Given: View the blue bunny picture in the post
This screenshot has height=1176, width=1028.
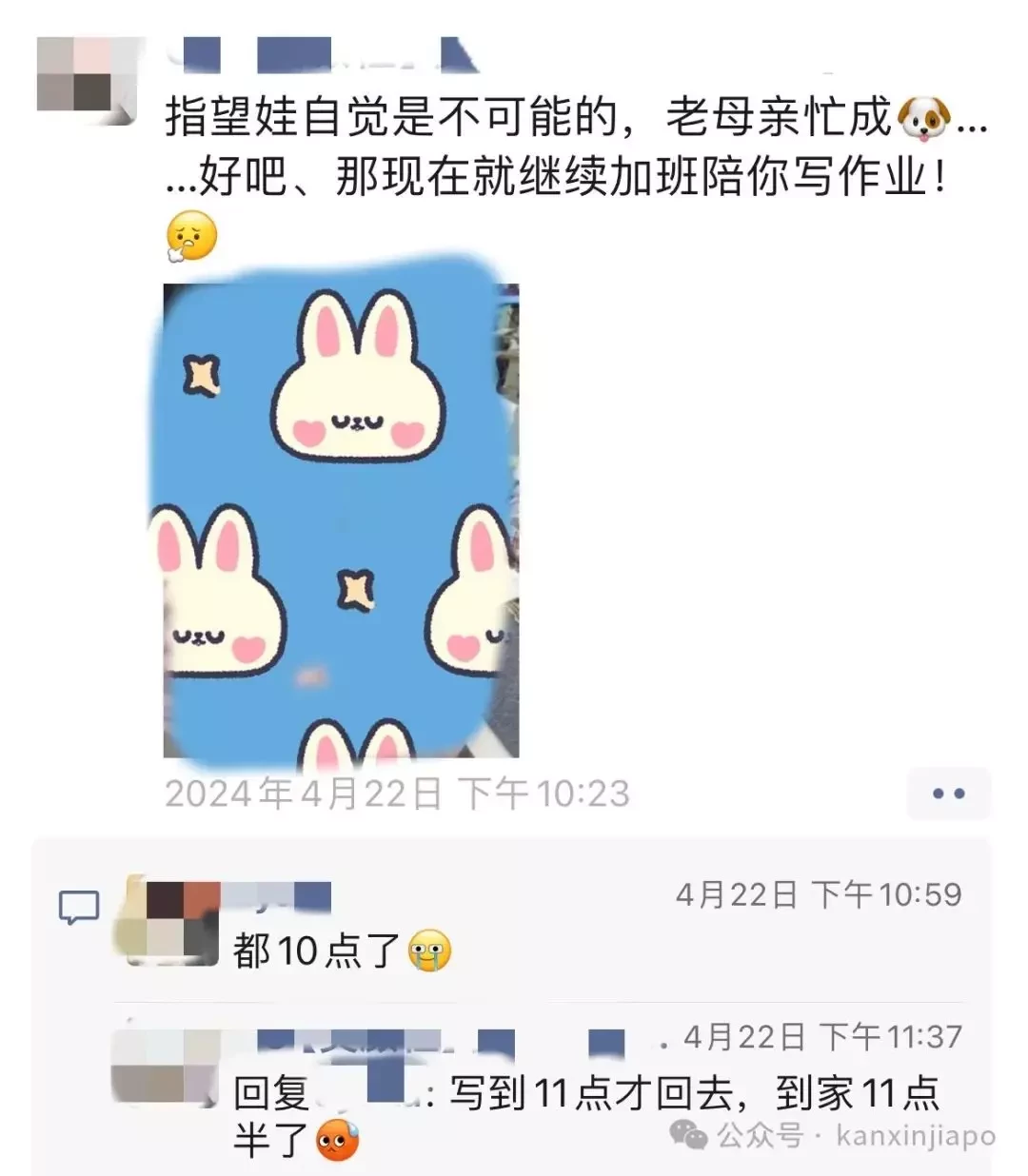Looking at the screenshot, I should coord(341,520).
